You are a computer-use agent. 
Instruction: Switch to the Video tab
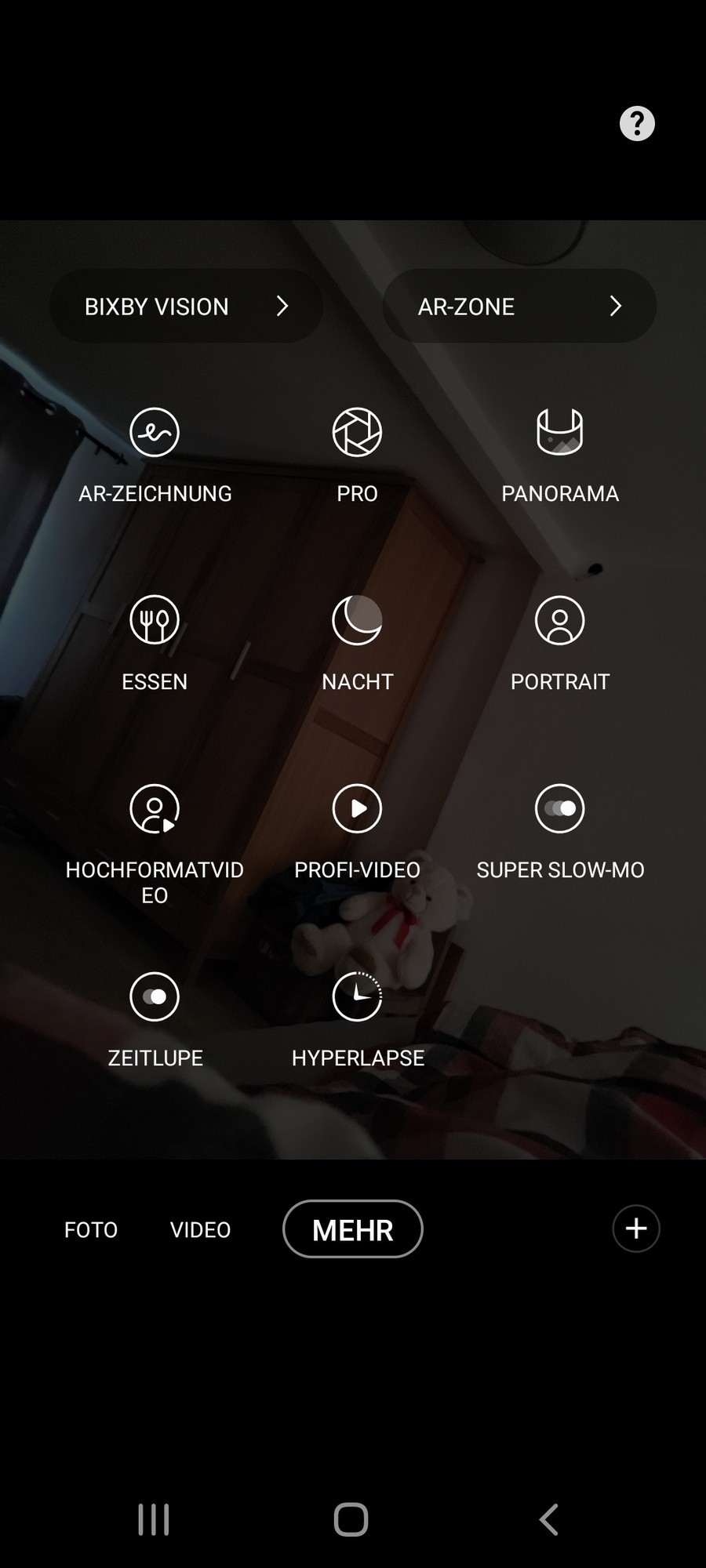[200, 1229]
